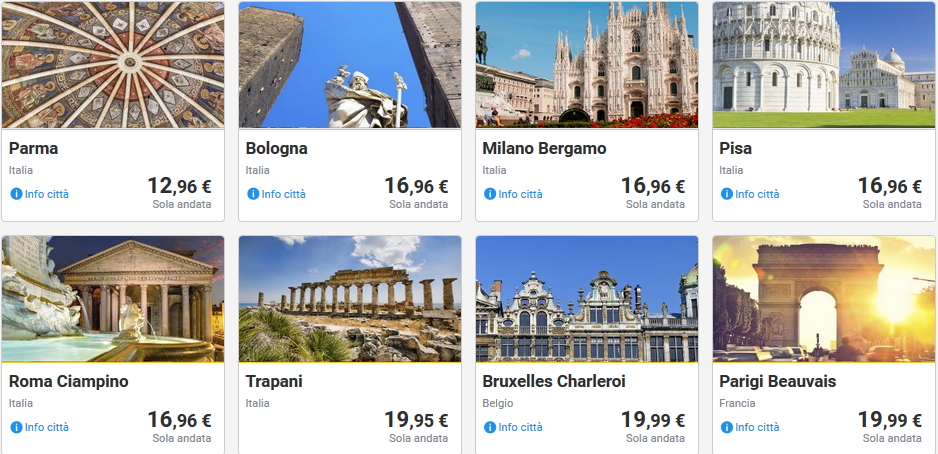Open Info città for Milano Bergamo
This screenshot has height=454, width=938.
[514, 194]
